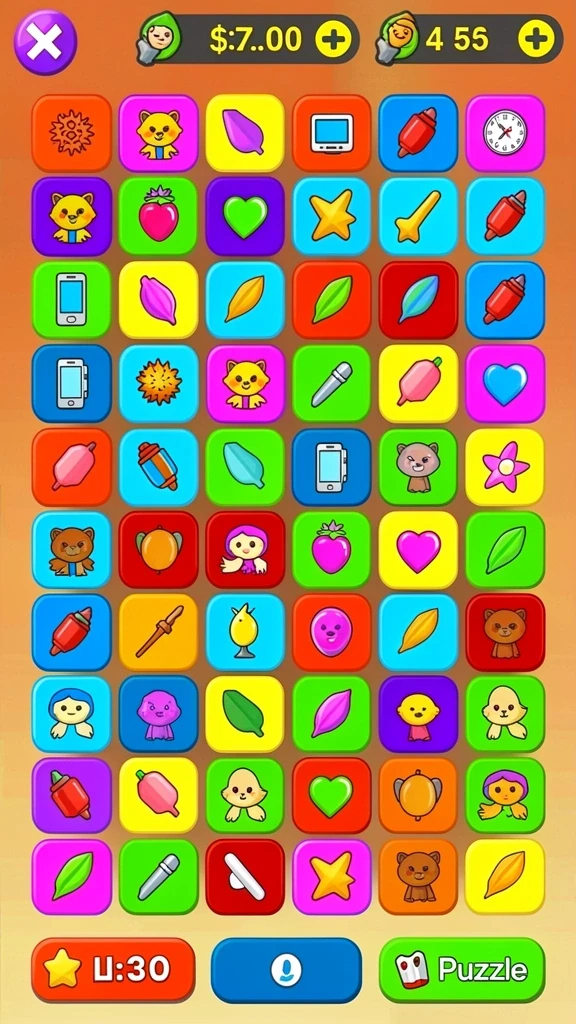
Task: Select the green heart on the red tile
Action: pos(332,795)
